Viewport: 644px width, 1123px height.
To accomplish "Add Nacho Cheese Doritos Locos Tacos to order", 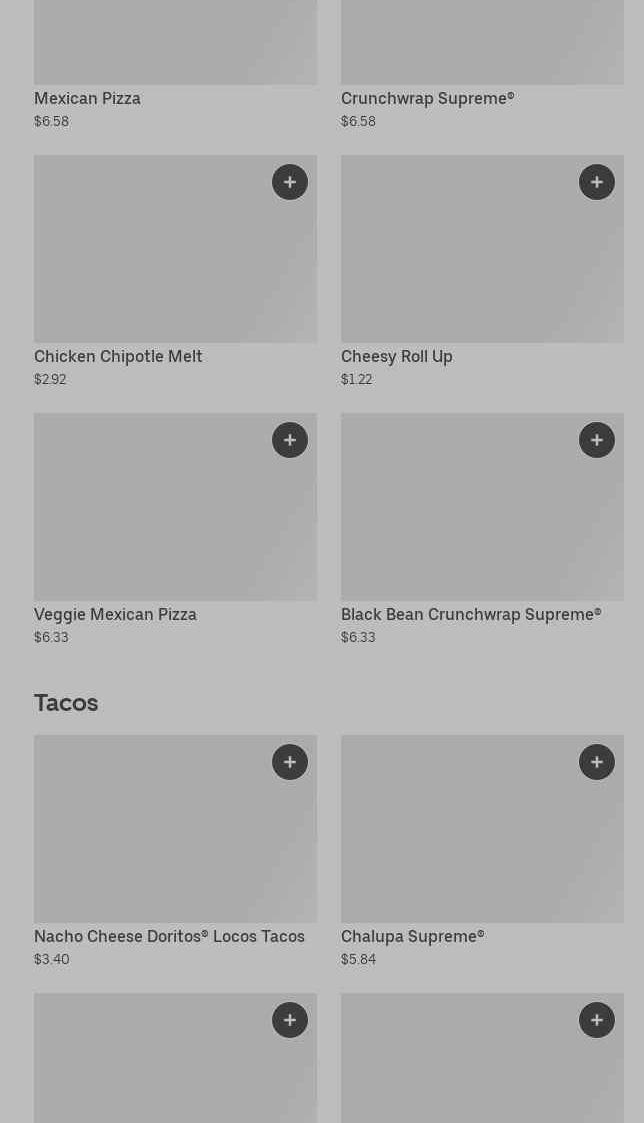I will (x=290, y=762).
